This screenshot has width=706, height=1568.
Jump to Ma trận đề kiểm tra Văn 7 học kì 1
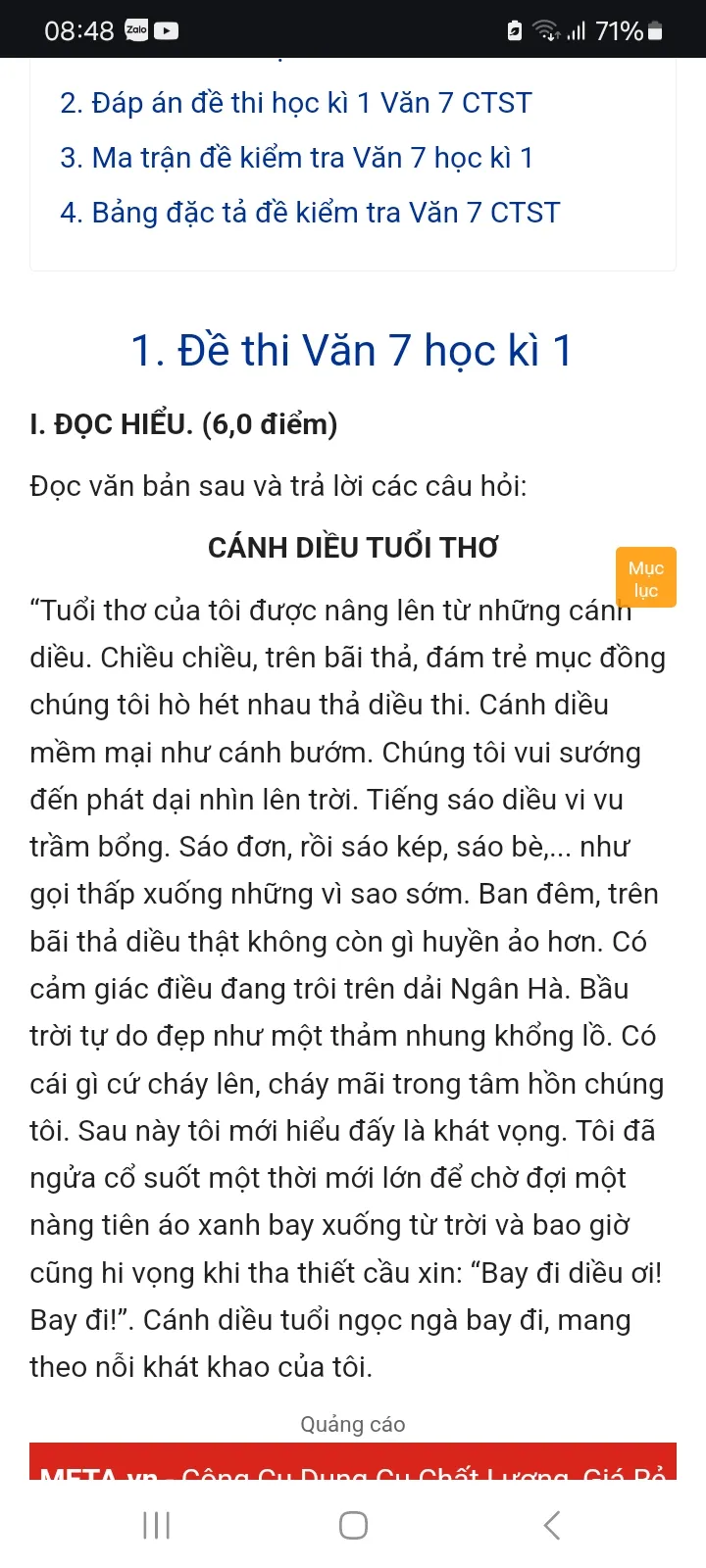click(x=296, y=158)
